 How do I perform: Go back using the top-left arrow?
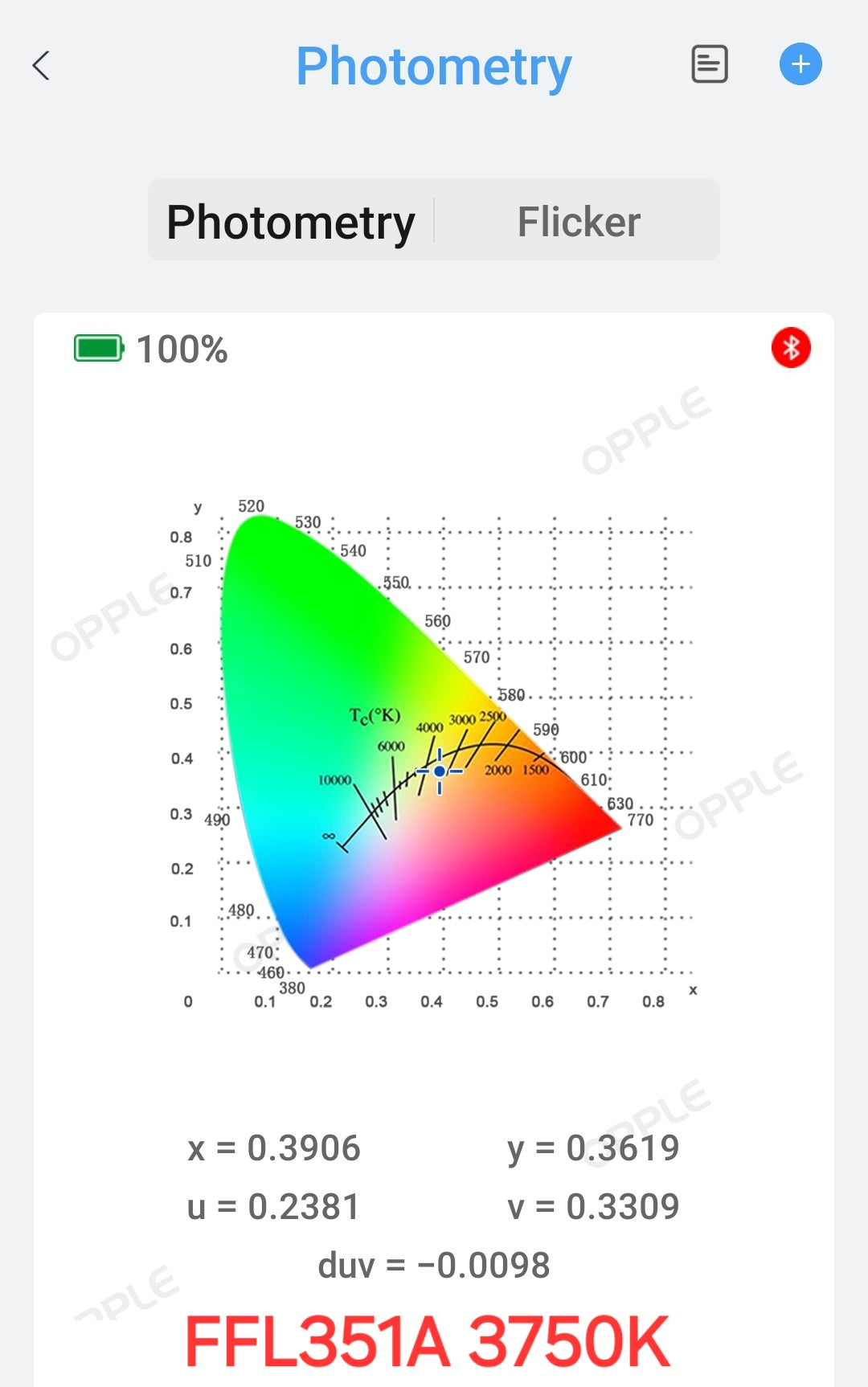[x=42, y=66]
